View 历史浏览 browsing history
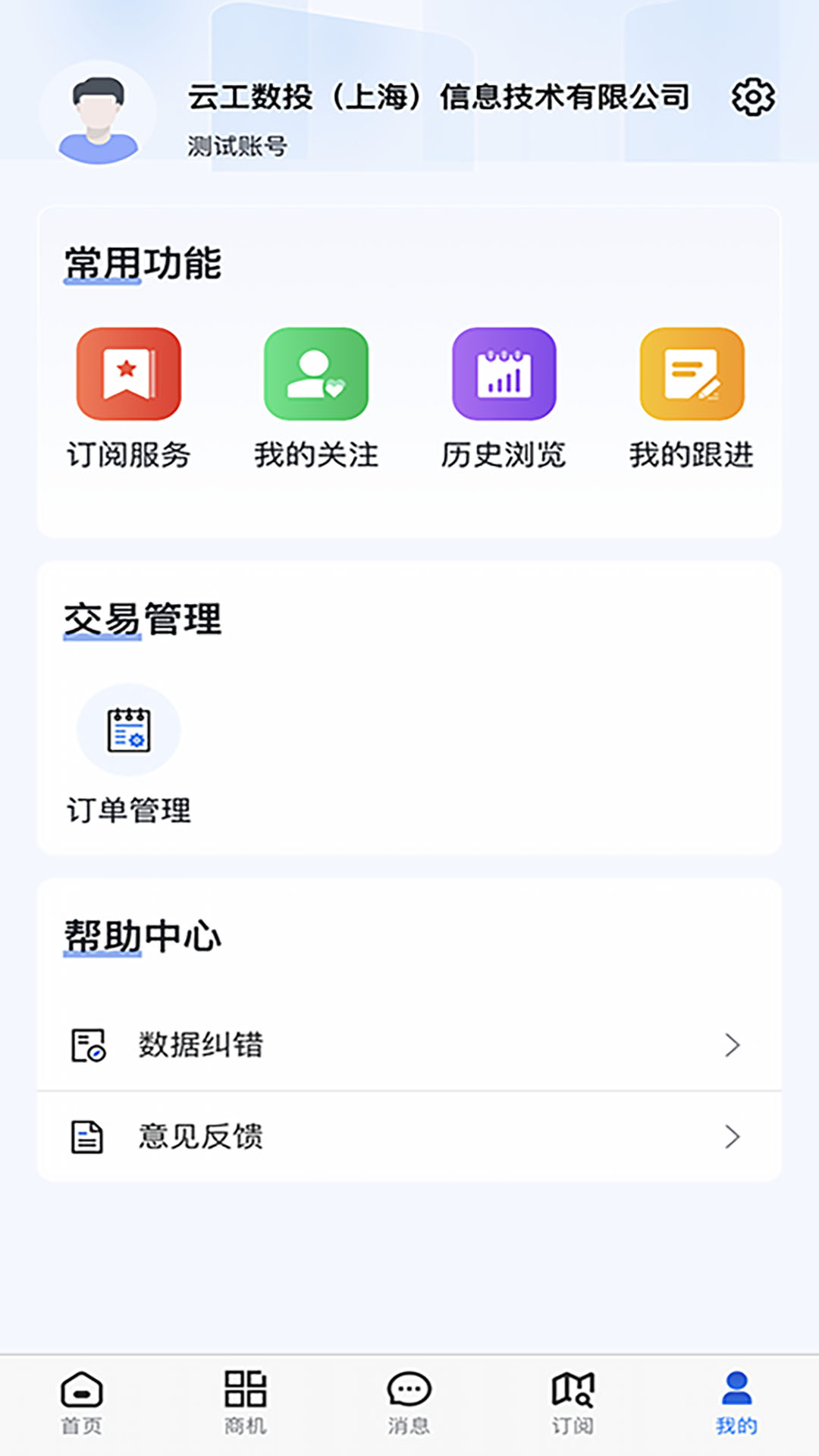 [503, 373]
